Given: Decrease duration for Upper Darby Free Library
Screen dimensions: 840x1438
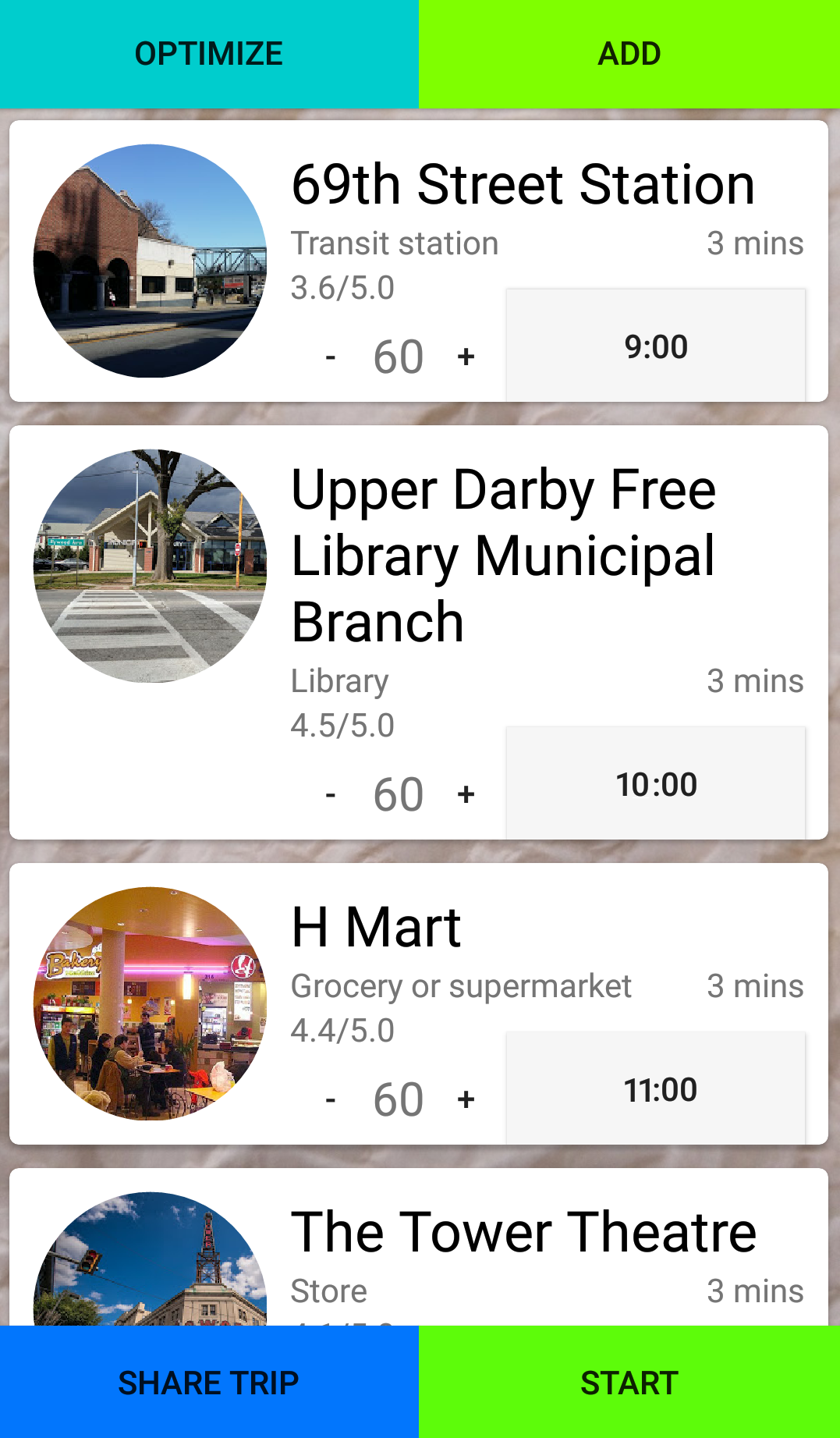Looking at the screenshot, I should (x=331, y=795).
